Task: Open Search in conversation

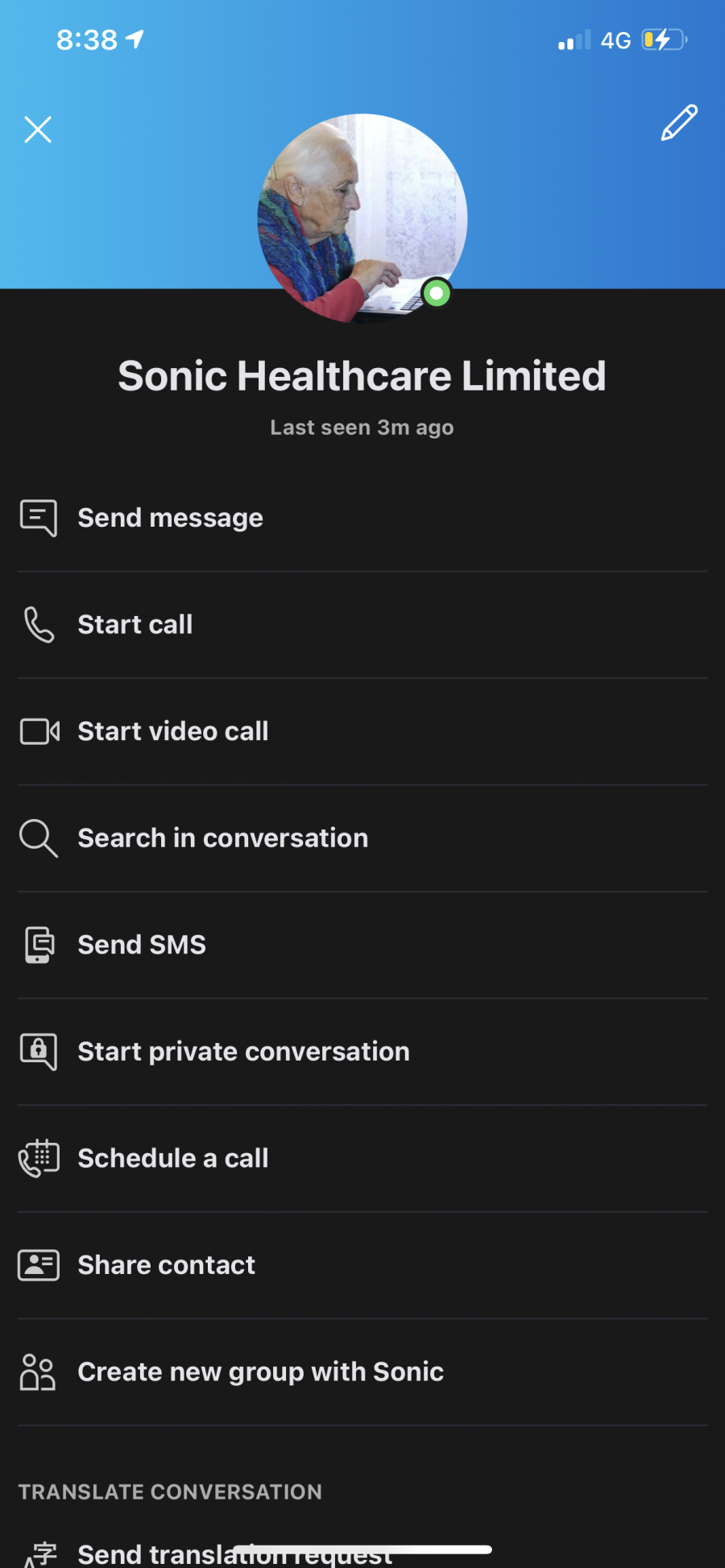Action: [362, 838]
